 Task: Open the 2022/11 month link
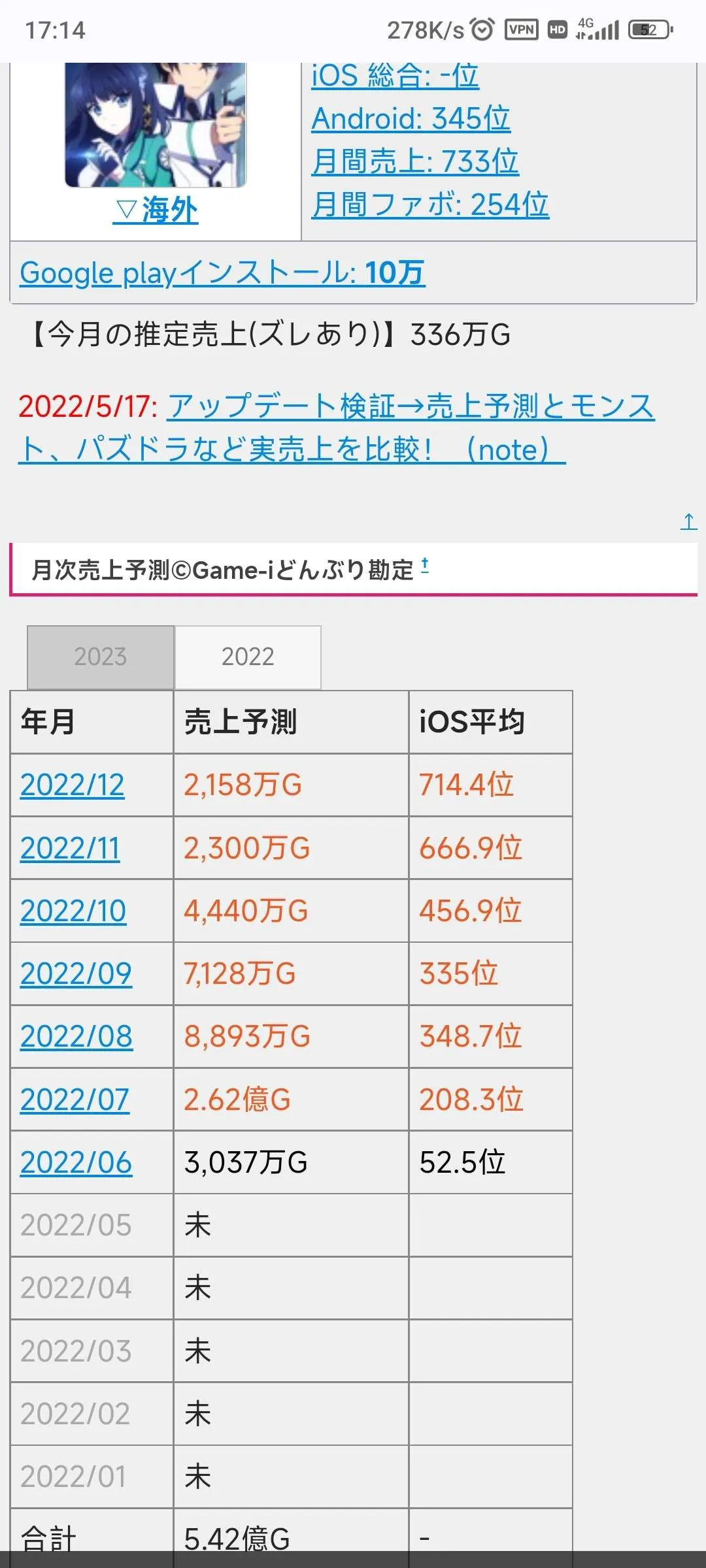70,849
